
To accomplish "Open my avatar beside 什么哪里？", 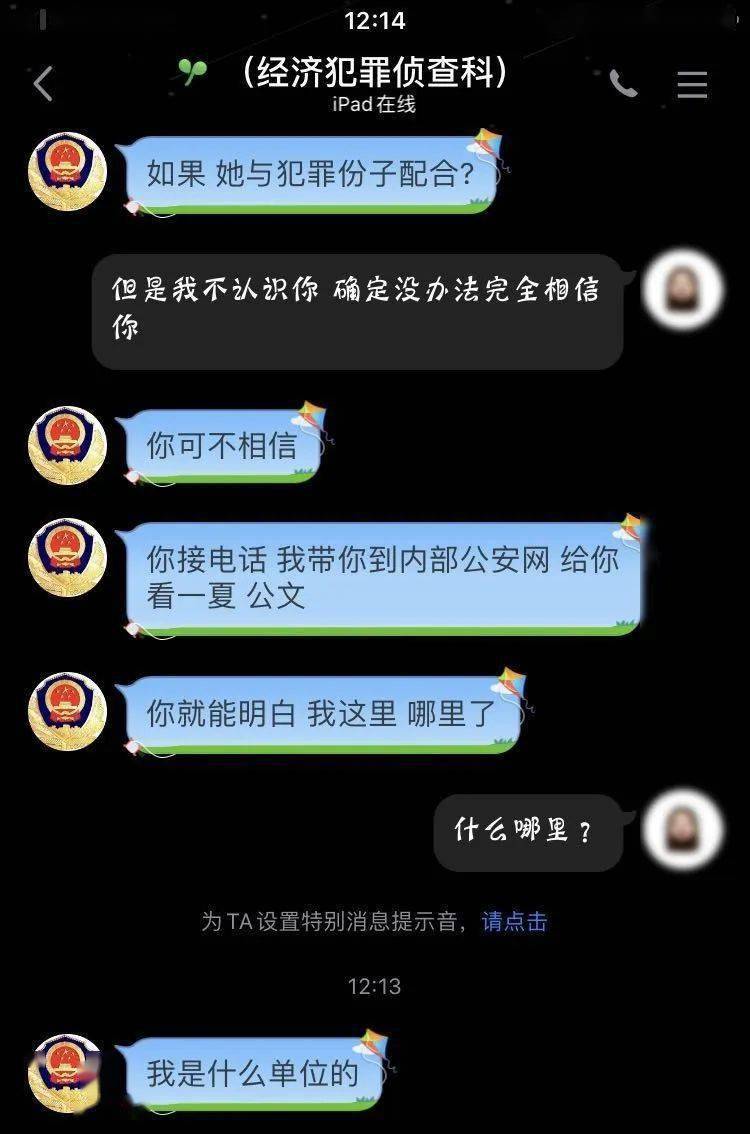I will coord(683,830).
